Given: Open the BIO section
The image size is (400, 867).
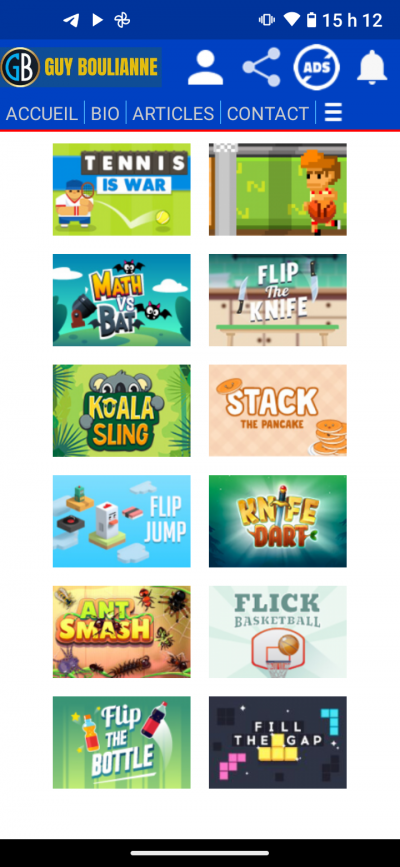Looking at the screenshot, I should point(105,113).
